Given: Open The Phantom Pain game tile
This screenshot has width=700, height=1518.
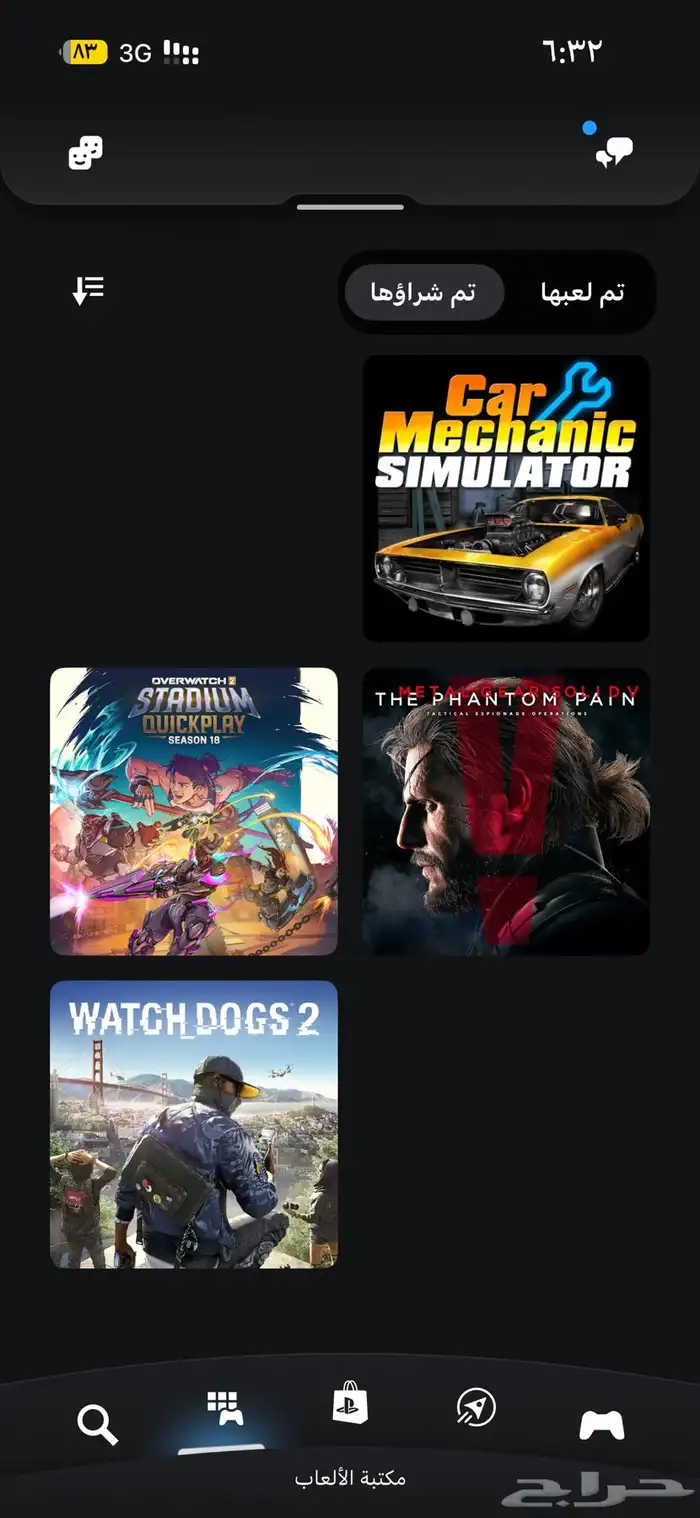Looking at the screenshot, I should pyautogui.click(x=506, y=811).
